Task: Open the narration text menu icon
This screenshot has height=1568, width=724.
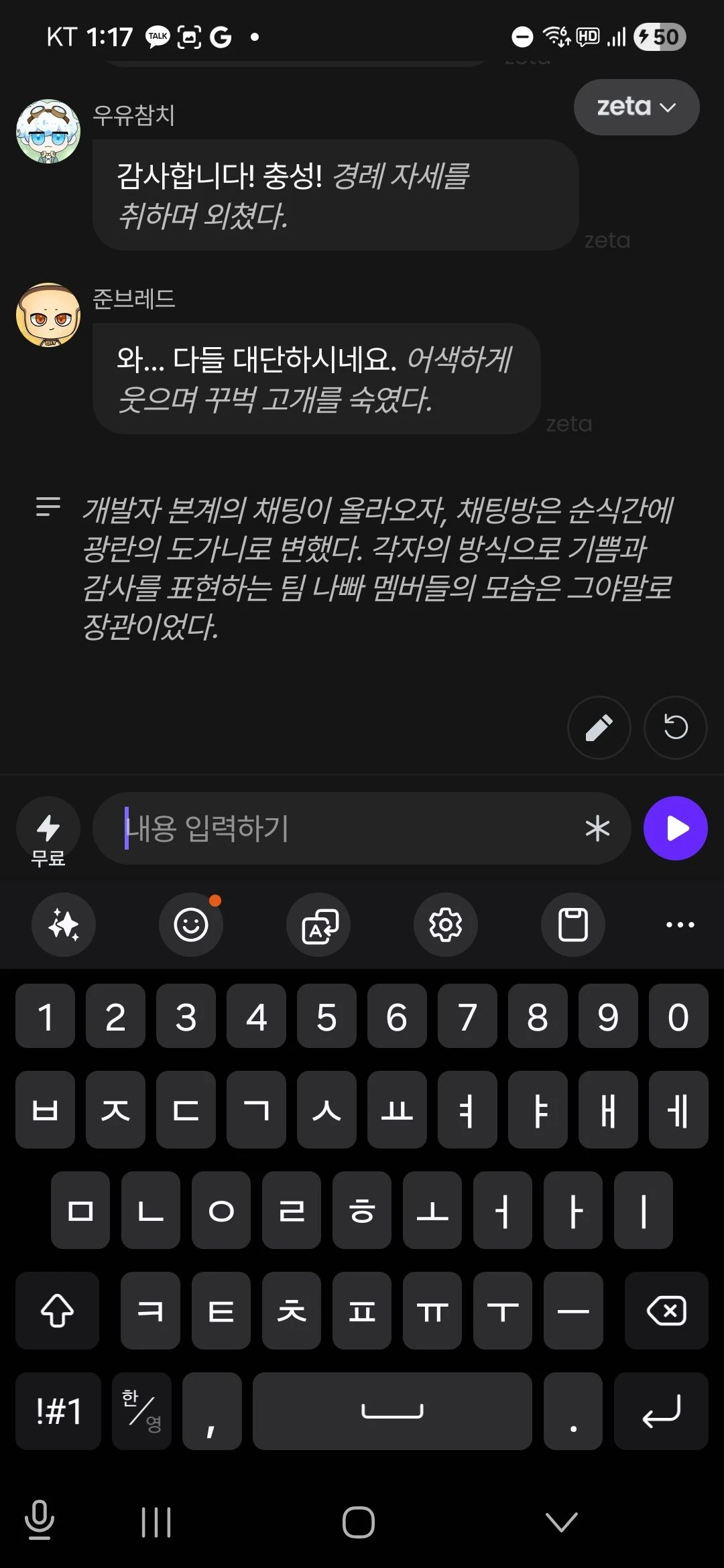Action: (48, 507)
